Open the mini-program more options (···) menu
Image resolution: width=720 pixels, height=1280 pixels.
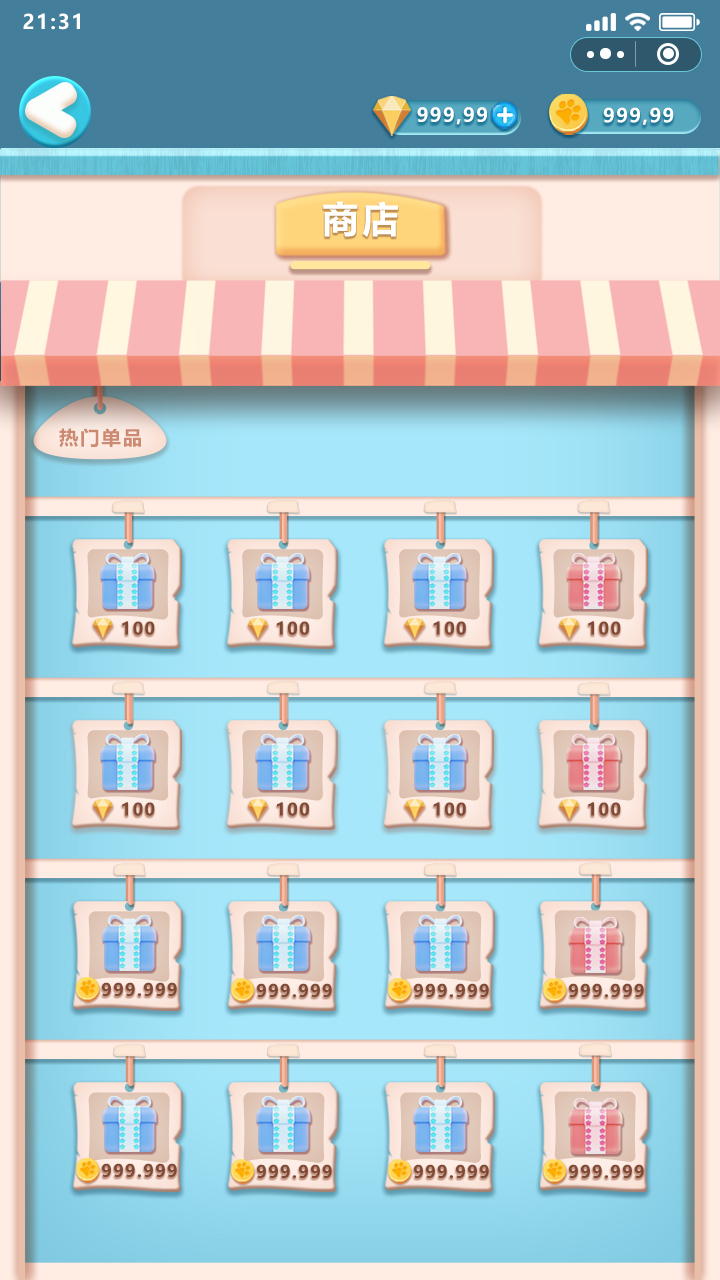tap(607, 55)
